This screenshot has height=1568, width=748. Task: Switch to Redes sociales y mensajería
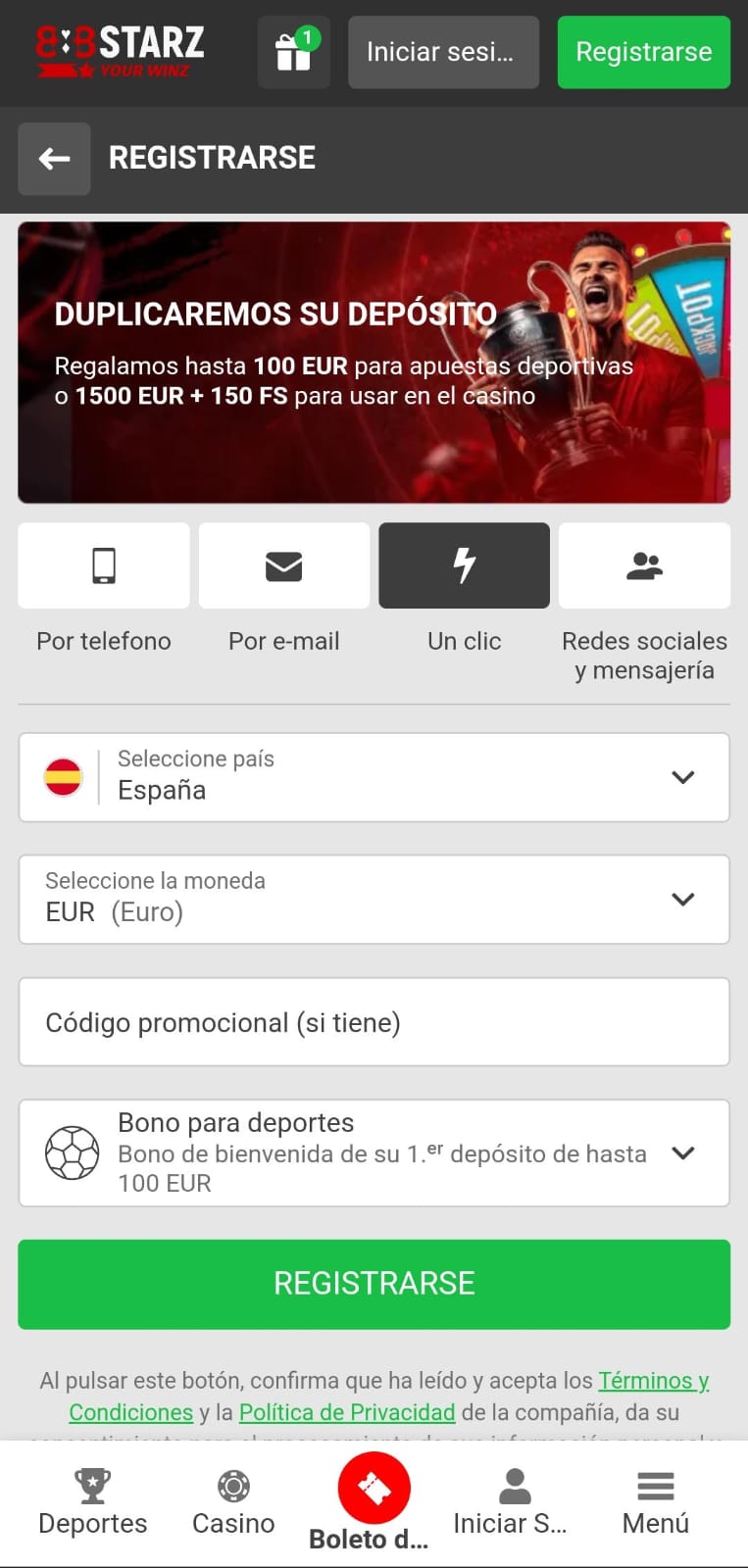[644, 566]
